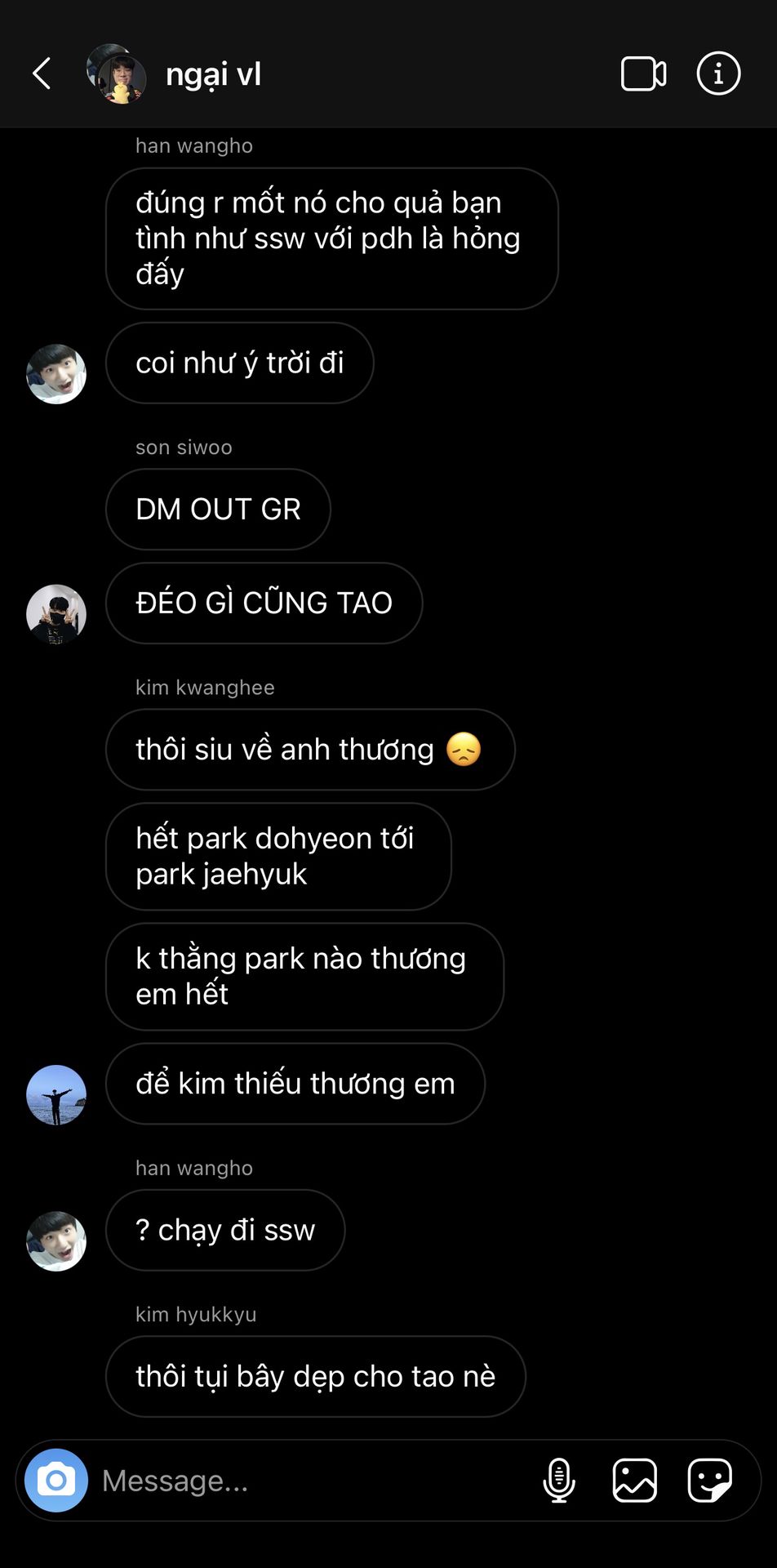This screenshot has width=777, height=1568.
Task: Open the avatar beside coi như ý trời đi
Action: click(56, 374)
